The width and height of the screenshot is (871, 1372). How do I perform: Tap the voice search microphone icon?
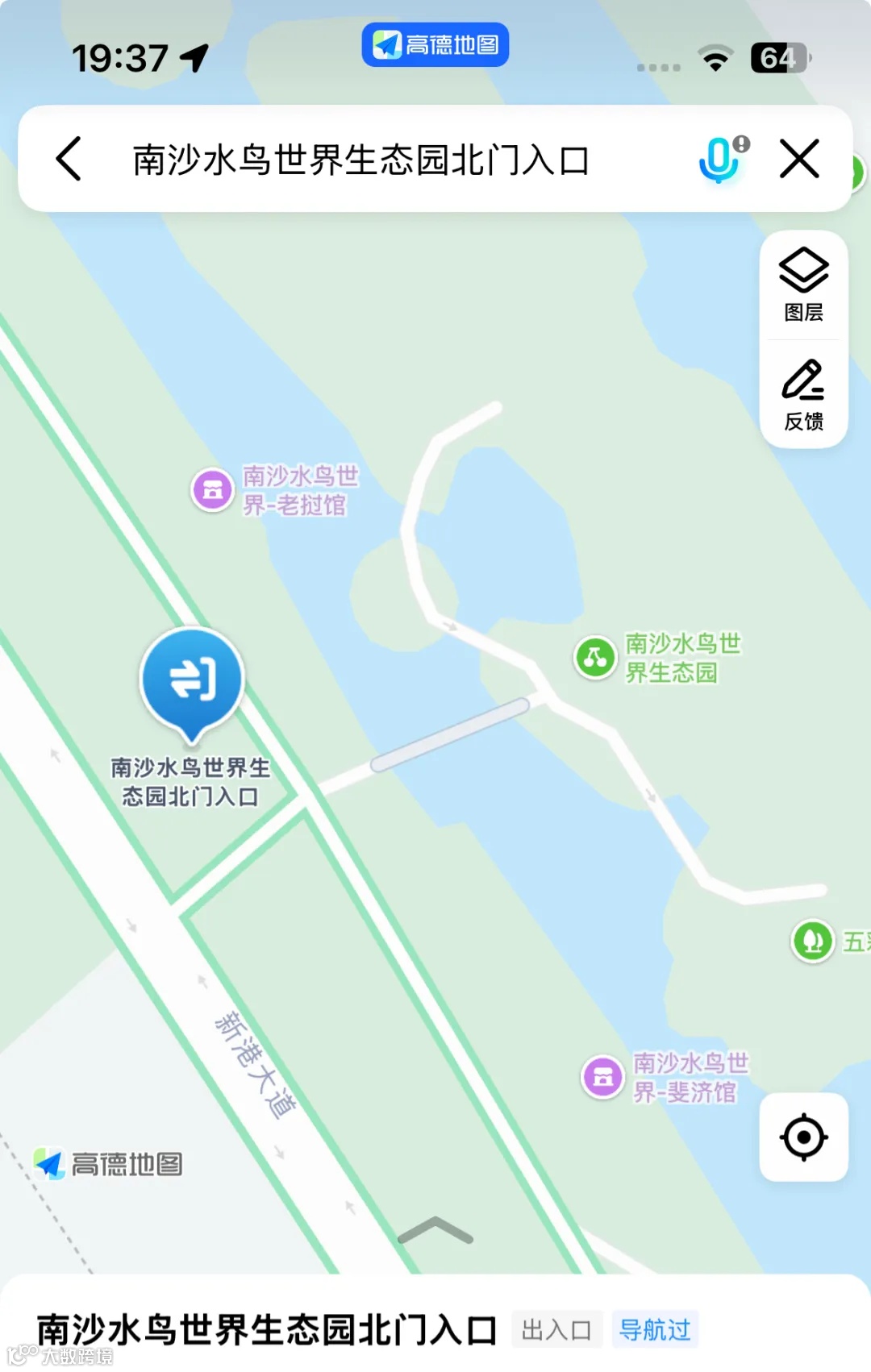(x=720, y=159)
